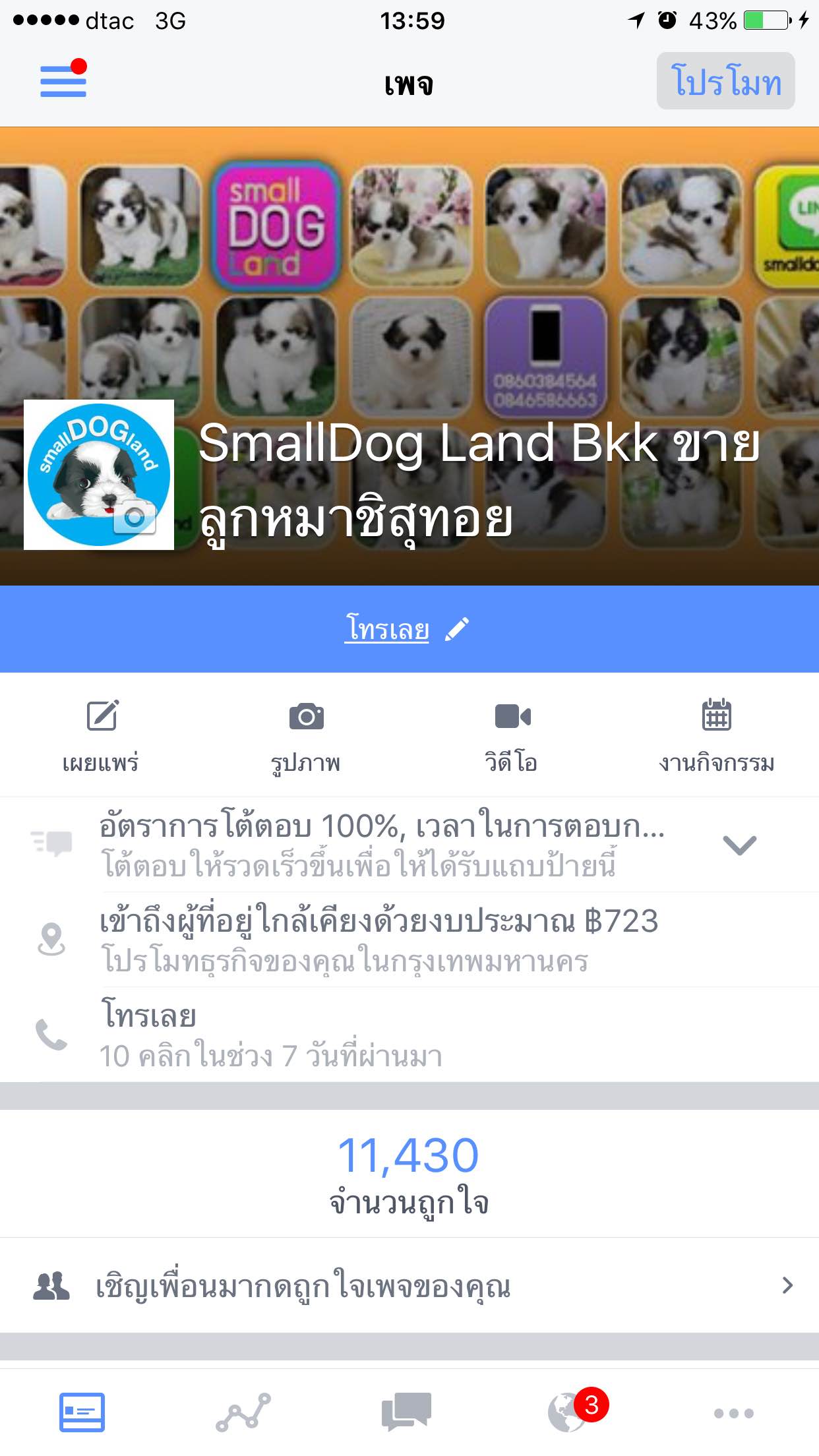Edit the โทรเลย call-to-action button

(456, 629)
